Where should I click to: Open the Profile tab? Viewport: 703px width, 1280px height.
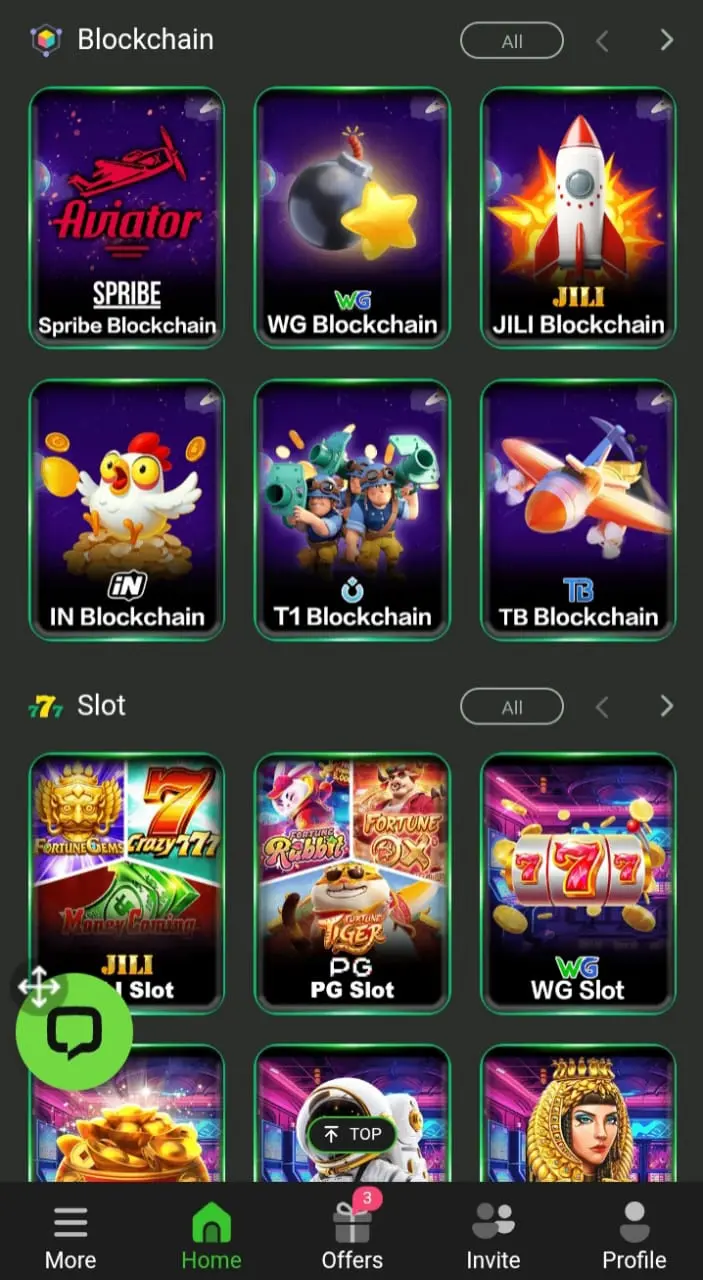(x=634, y=1236)
